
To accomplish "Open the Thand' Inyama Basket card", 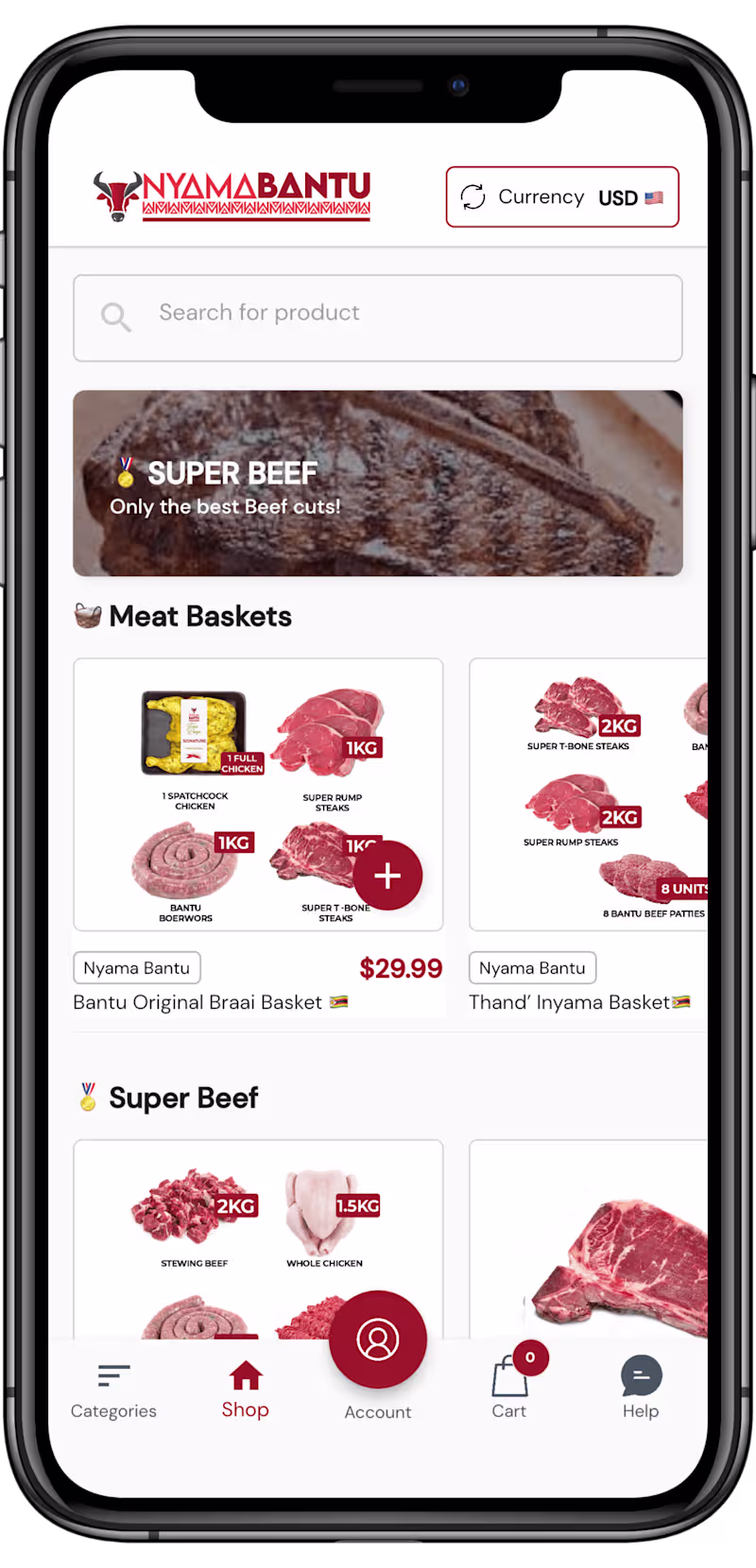I will tap(588, 793).
